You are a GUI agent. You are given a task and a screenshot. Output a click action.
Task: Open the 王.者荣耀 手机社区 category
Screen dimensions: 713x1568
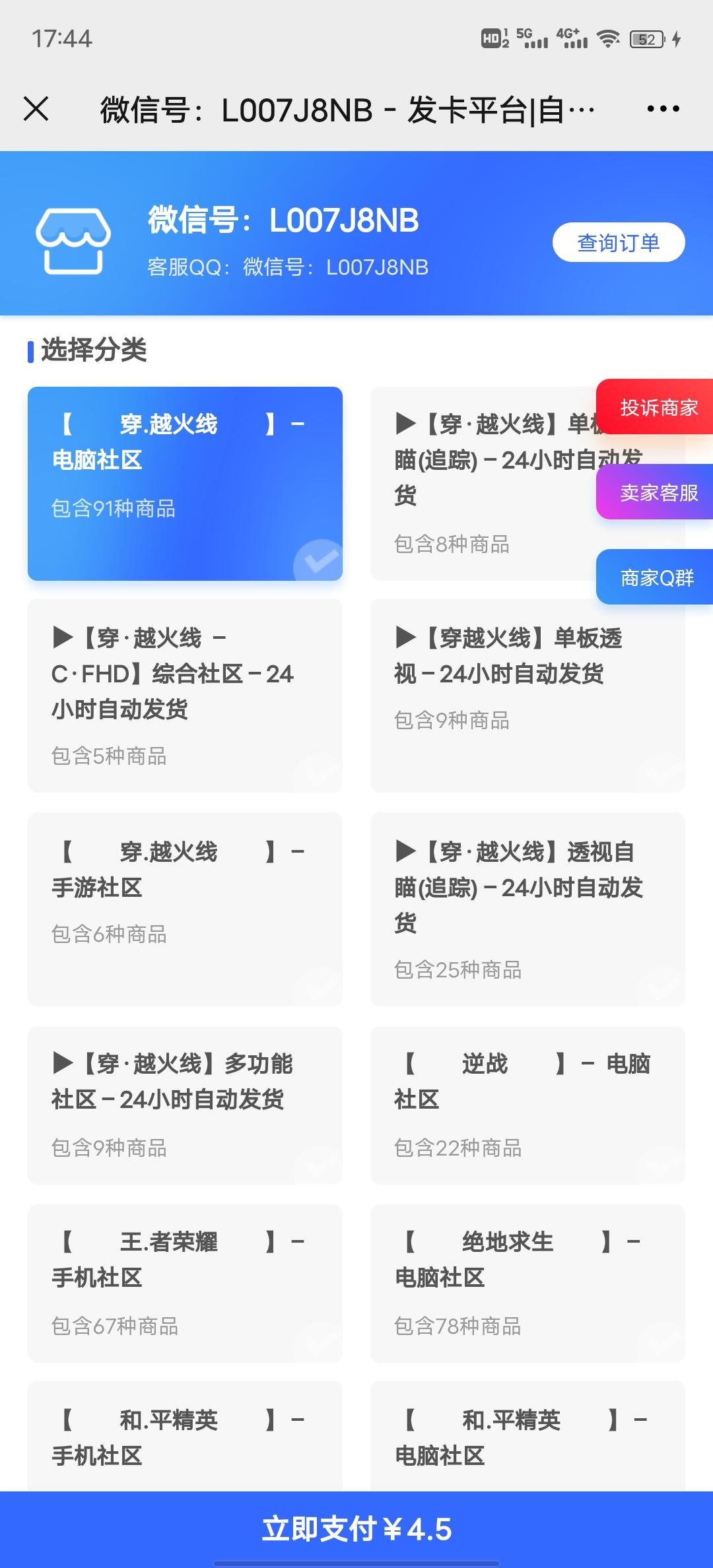tap(185, 1284)
